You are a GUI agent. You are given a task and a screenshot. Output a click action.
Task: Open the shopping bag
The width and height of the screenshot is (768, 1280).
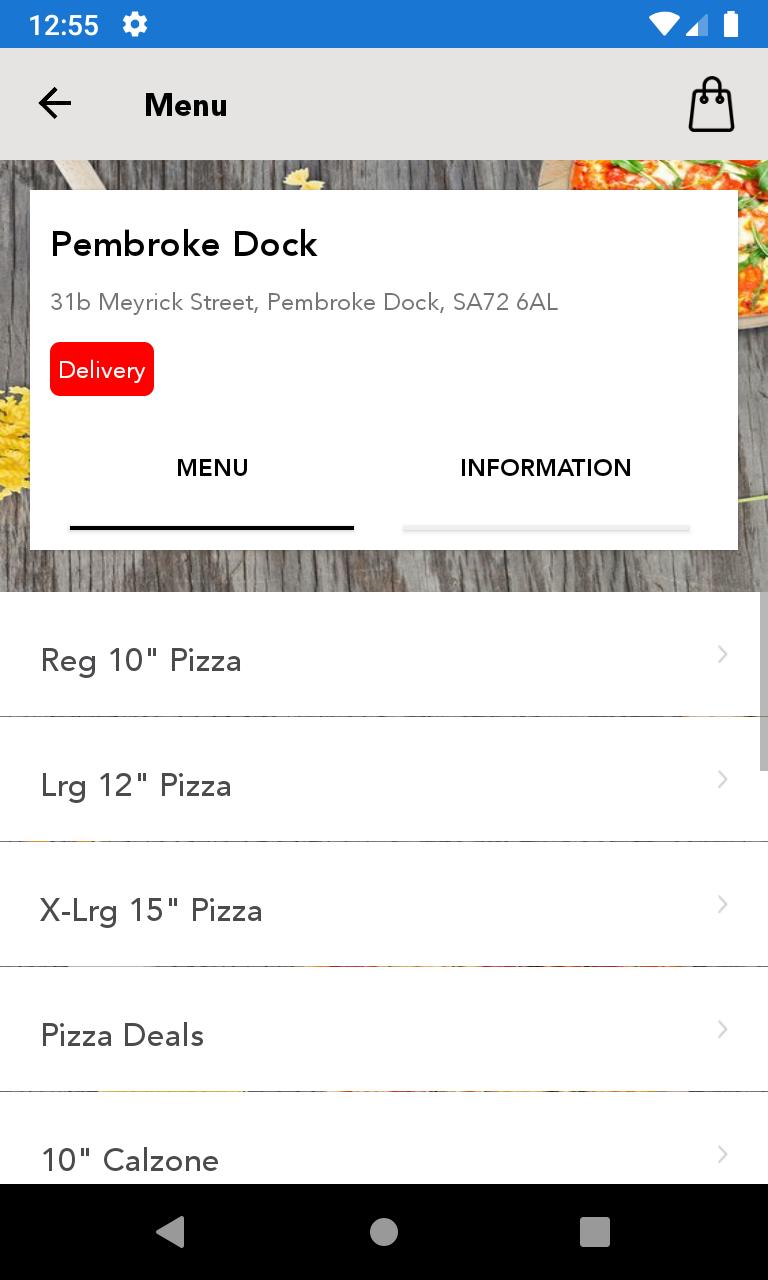pos(711,104)
